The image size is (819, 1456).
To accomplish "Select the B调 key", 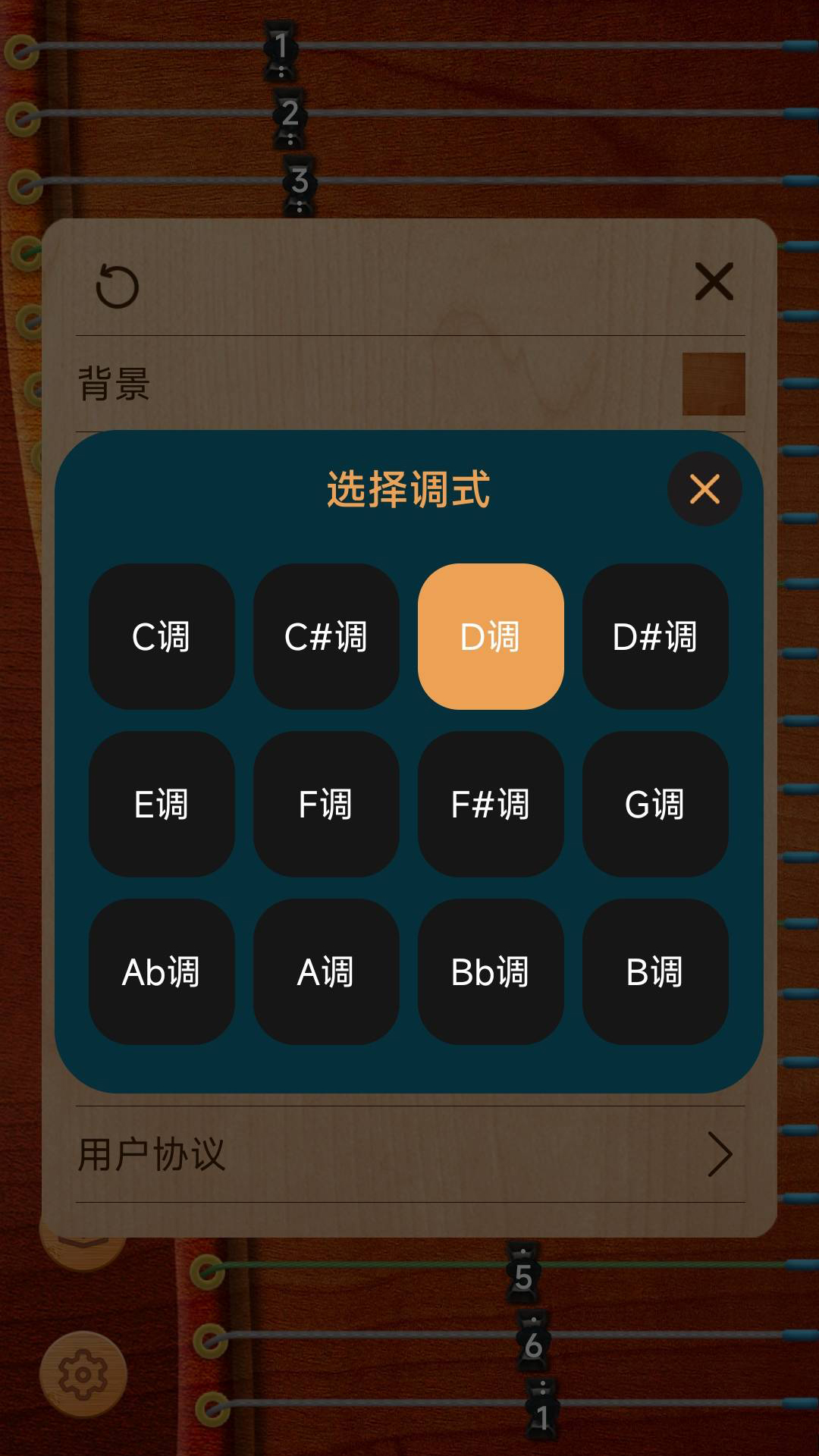I will tap(654, 973).
